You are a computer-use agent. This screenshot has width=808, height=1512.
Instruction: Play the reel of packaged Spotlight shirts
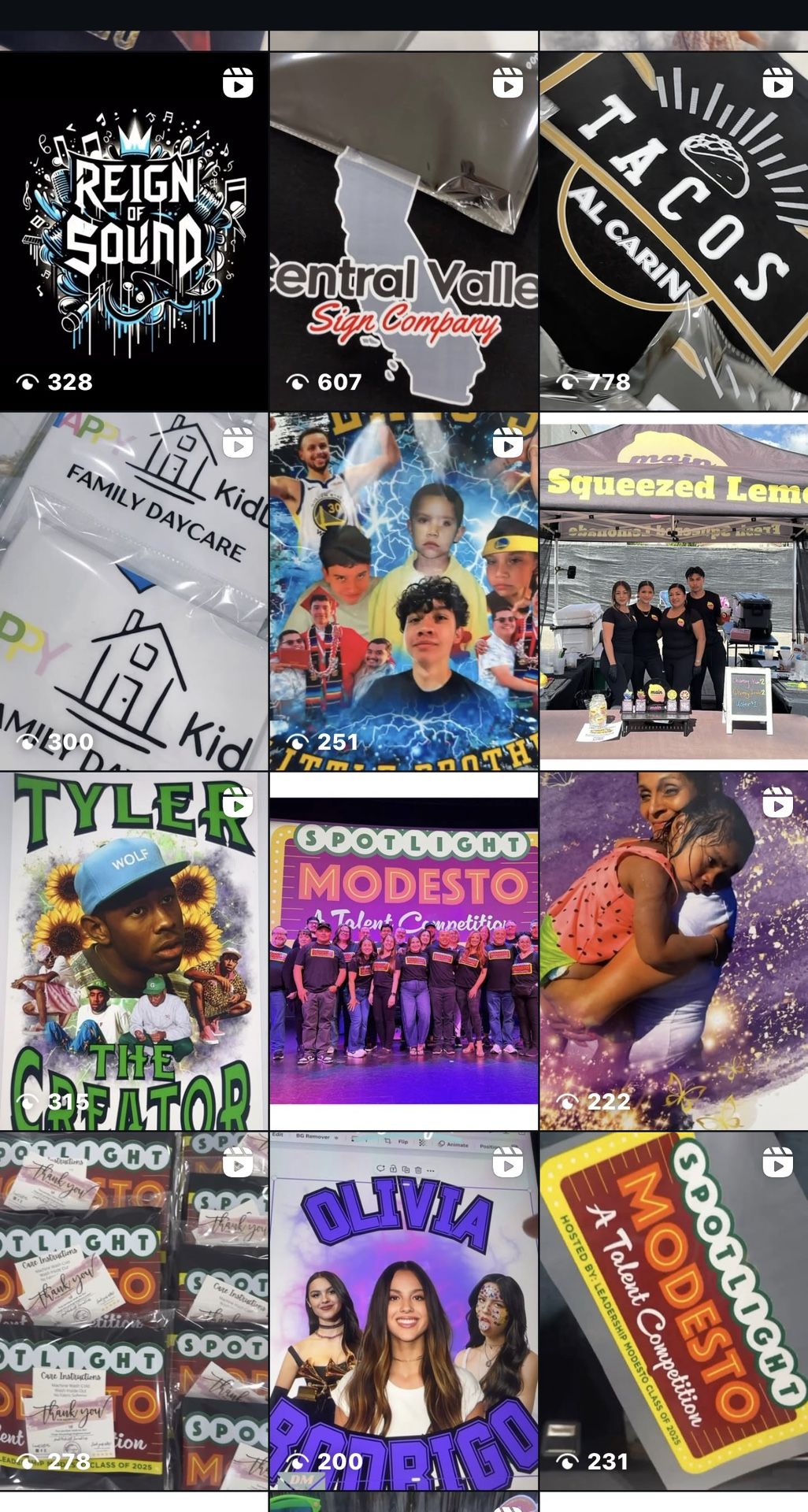coord(134,1310)
